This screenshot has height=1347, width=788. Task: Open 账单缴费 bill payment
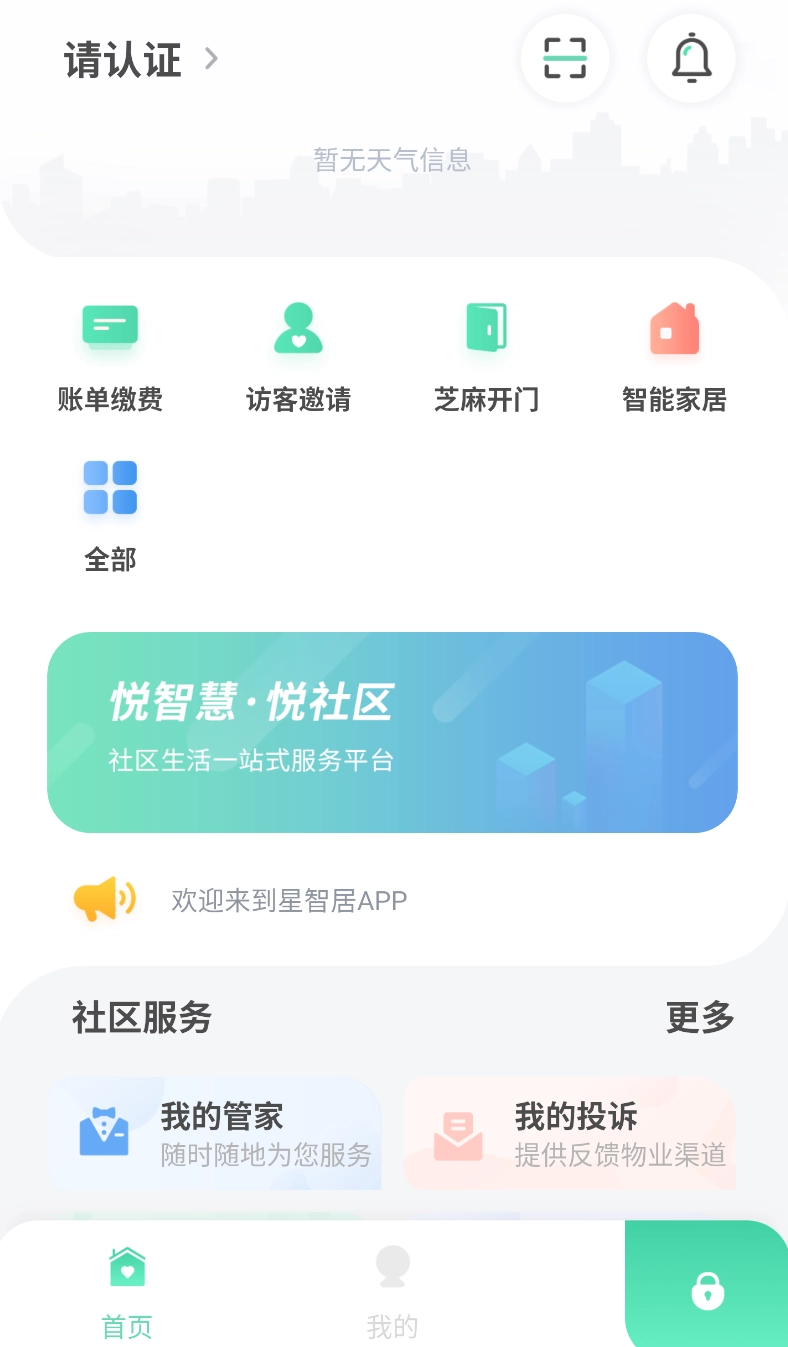(x=110, y=355)
